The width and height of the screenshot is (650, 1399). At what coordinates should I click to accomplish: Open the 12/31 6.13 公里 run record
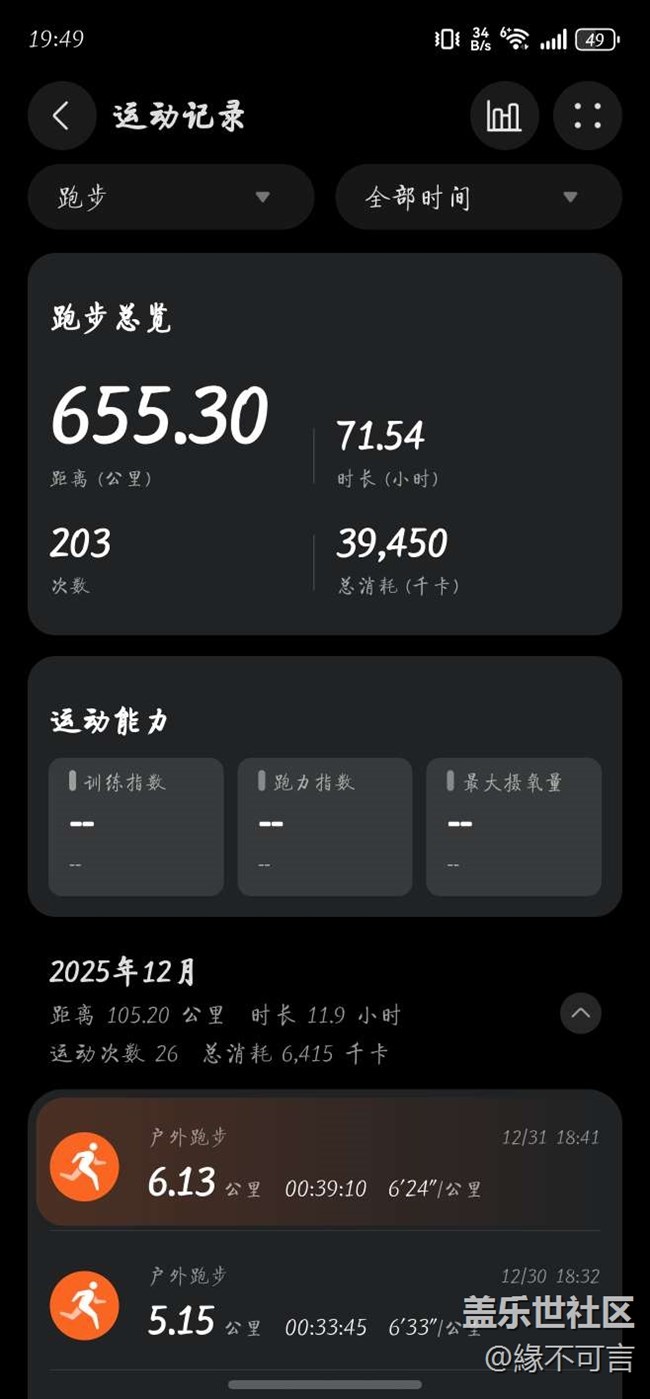[325, 1163]
